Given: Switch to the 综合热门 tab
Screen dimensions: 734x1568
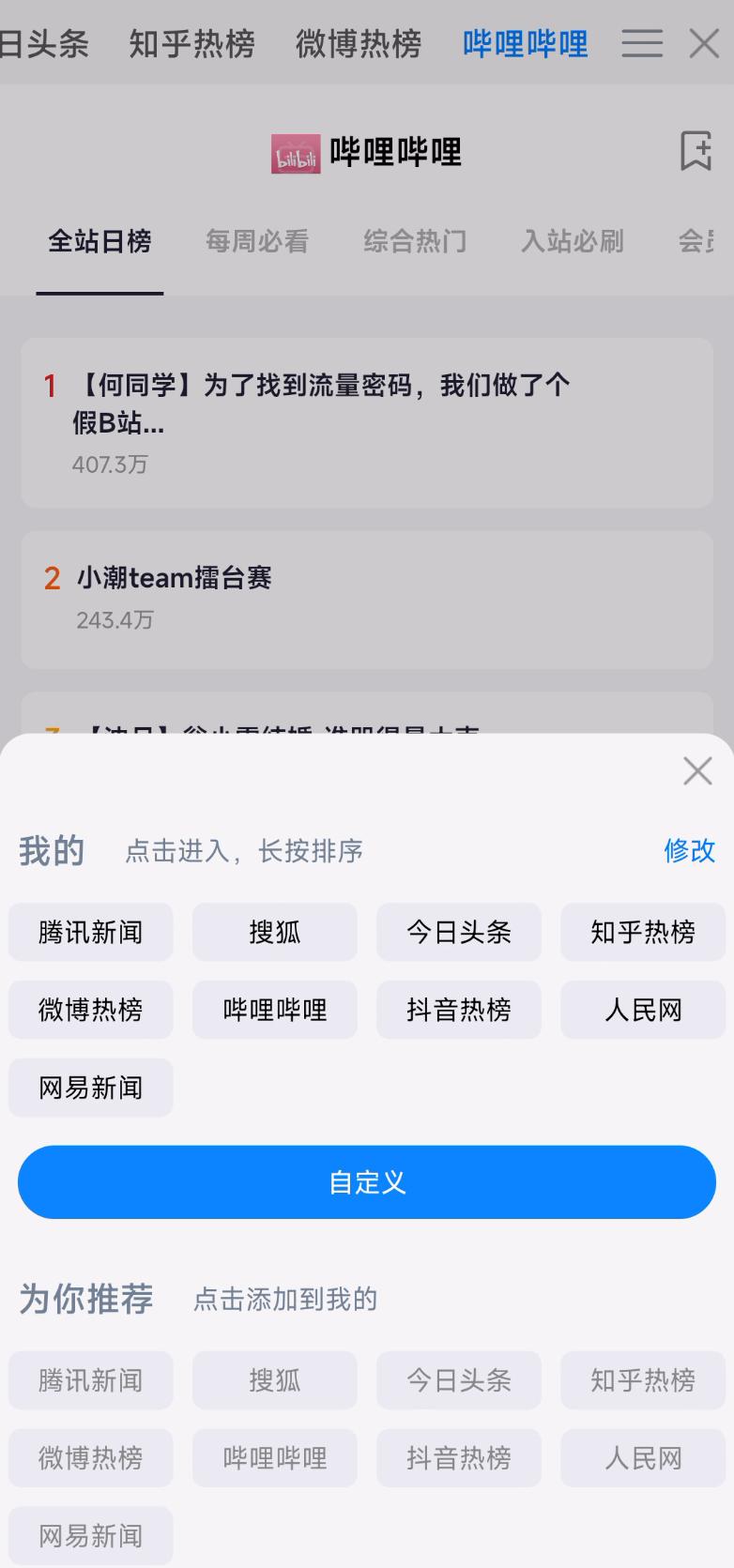Looking at the screenshot, I should [415, 241].
